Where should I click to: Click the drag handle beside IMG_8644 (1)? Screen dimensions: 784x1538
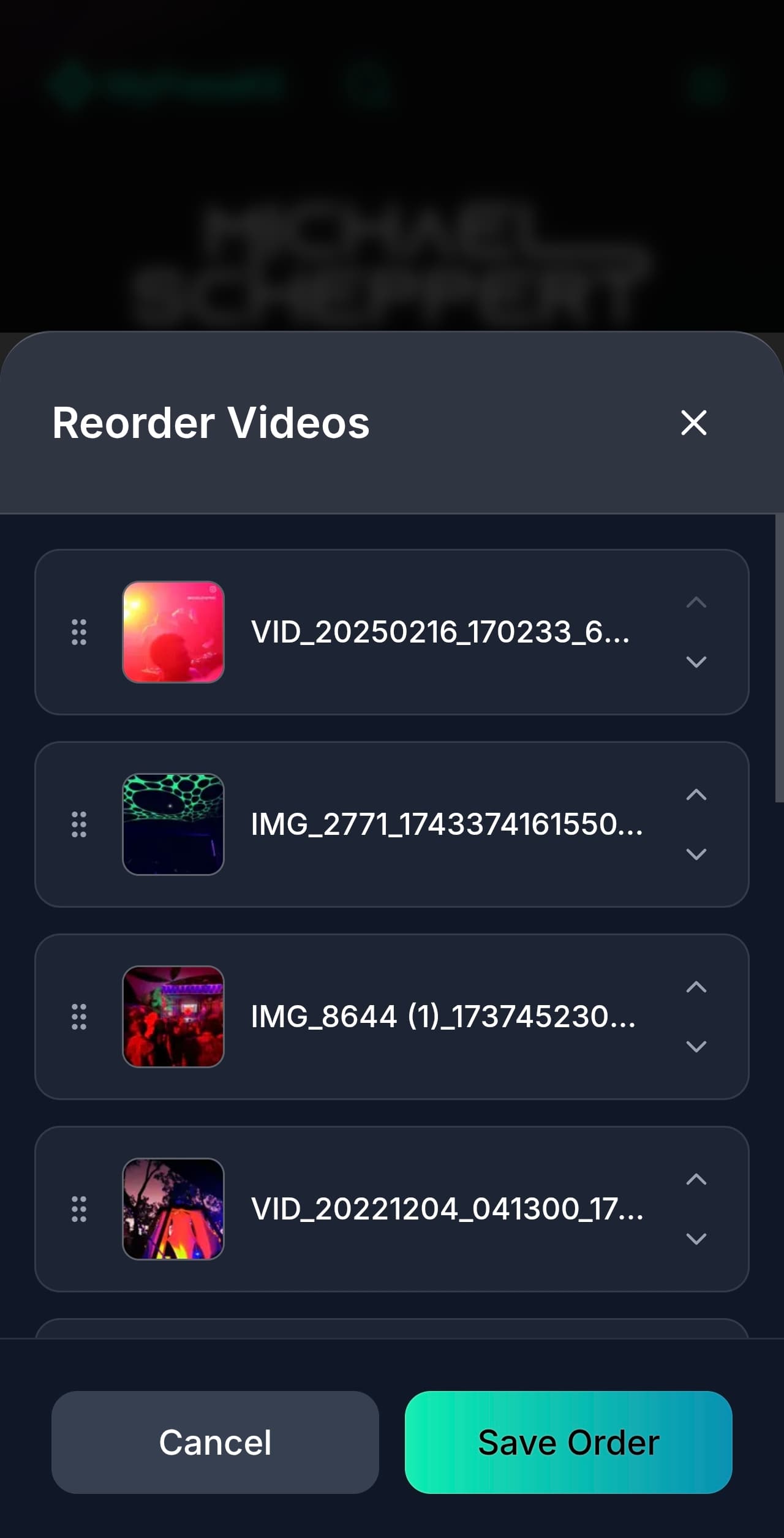coord(78,1017)
